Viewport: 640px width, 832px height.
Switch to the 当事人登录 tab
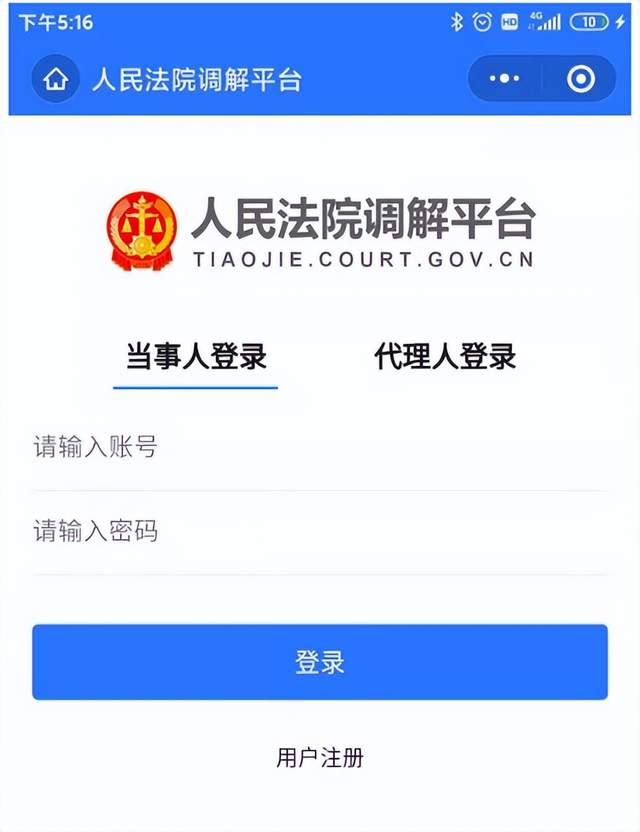pyautogui.click(x=196, y=357)
